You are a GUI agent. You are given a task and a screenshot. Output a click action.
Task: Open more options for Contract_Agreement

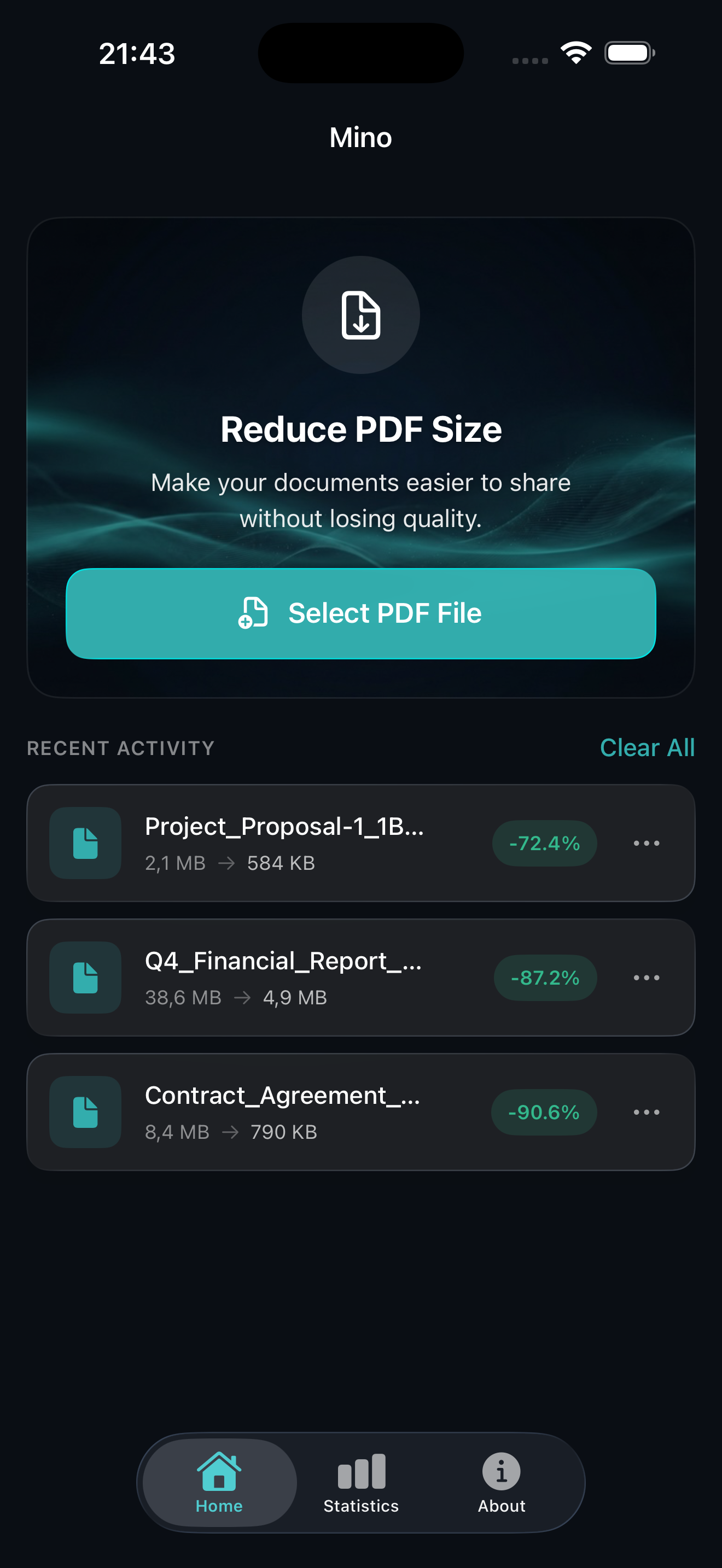click(646, 1112)
